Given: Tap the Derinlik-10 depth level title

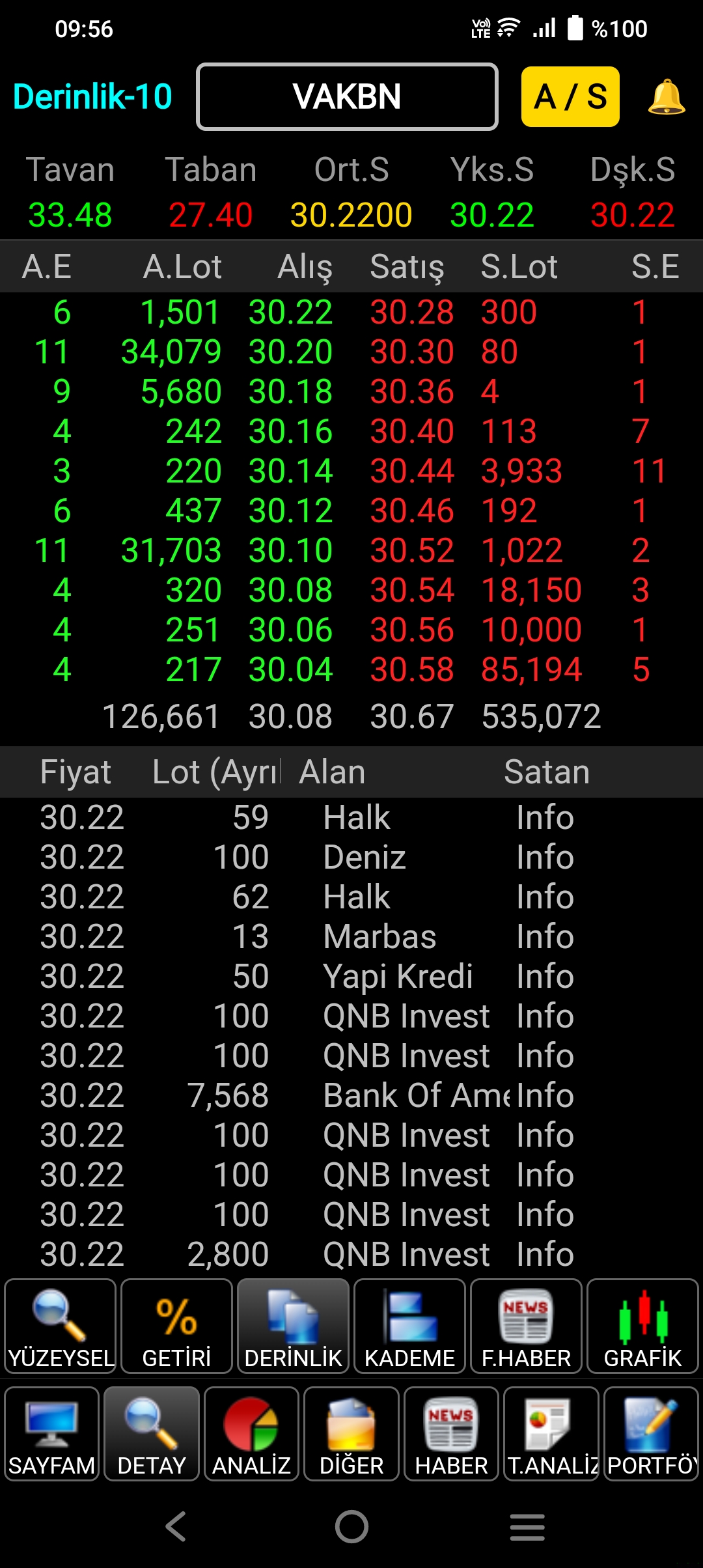Looking at the screenshot, I should (92, 96).
